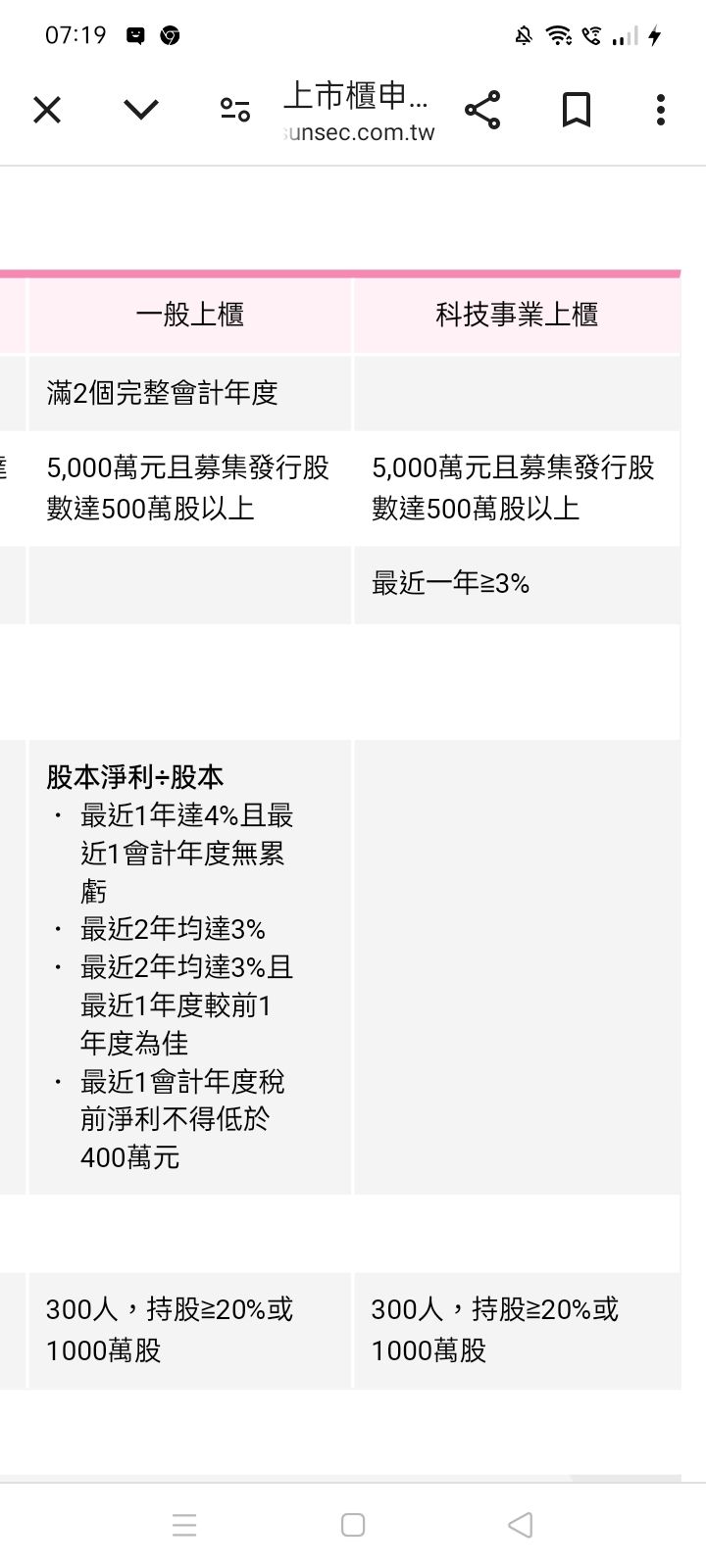The image size is (706, 1568).
Task: Minimize tab using the down chevron
Action: pyautogui.click(x=141, y=110)
